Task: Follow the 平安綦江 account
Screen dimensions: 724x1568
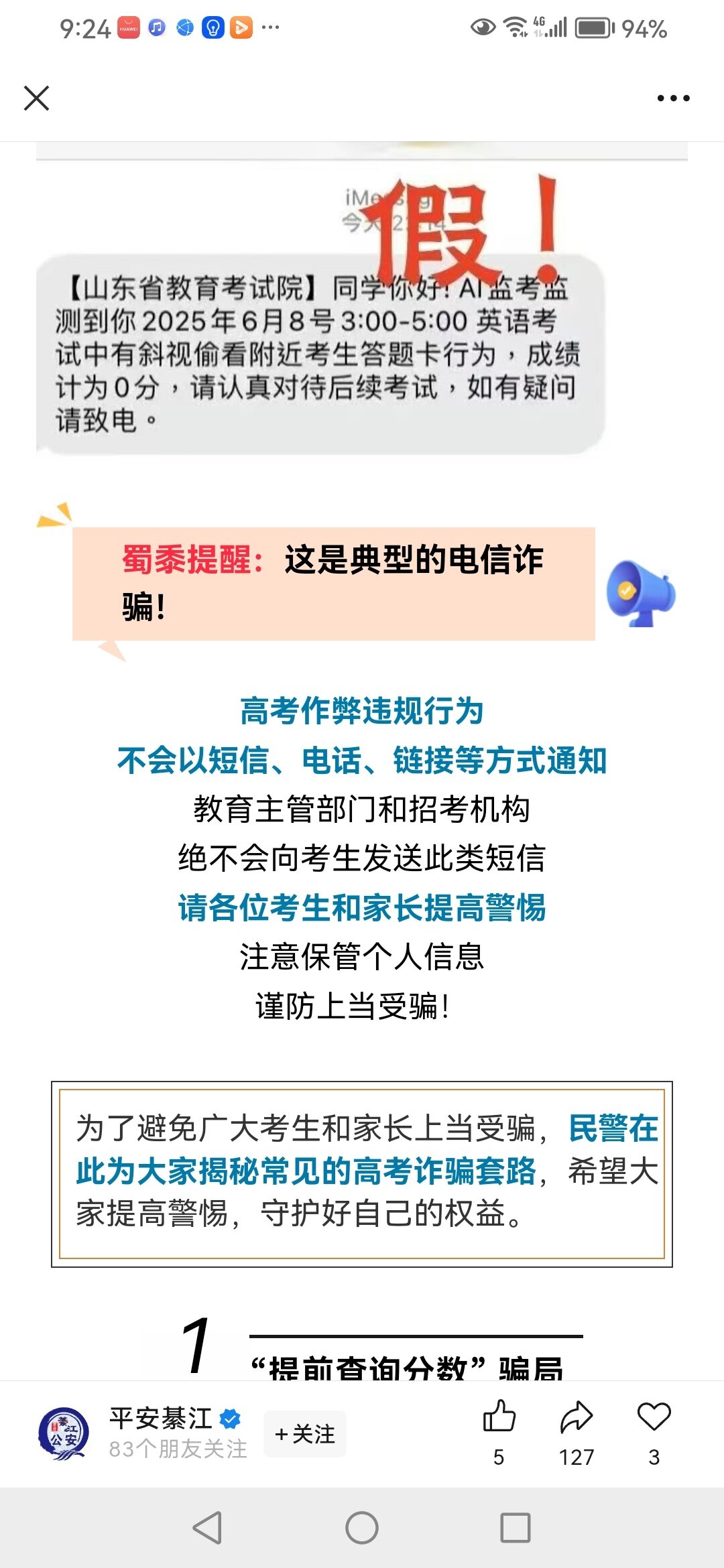Action: pos(305,1434)
